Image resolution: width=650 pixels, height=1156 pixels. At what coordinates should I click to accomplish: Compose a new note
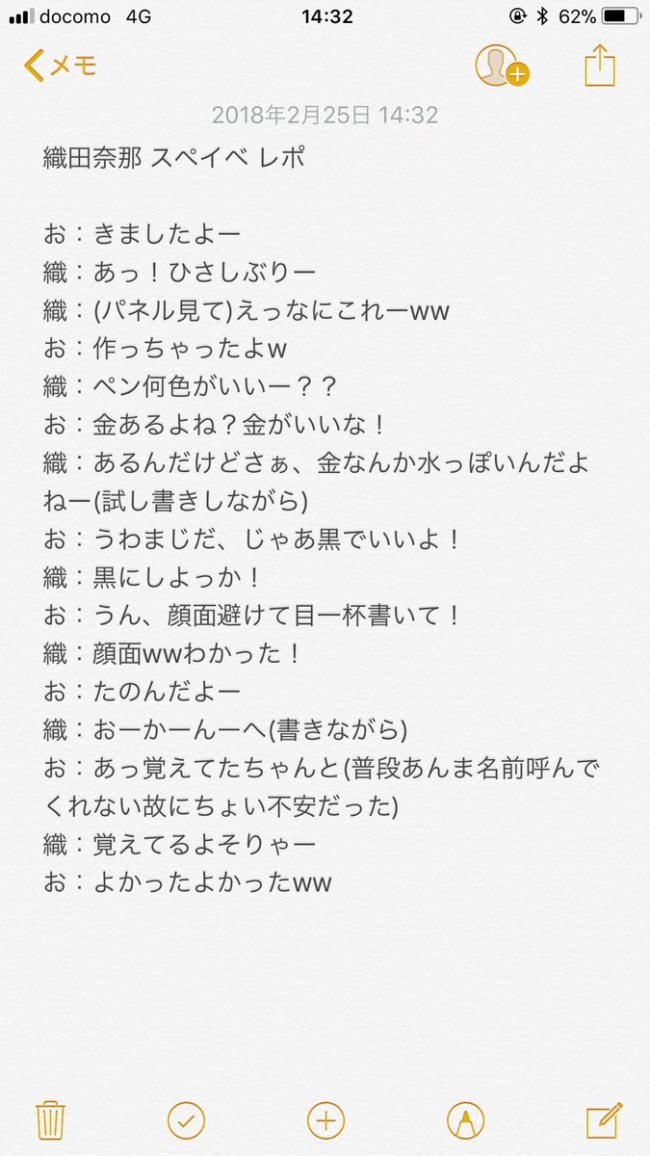(x=604, y=1121)
